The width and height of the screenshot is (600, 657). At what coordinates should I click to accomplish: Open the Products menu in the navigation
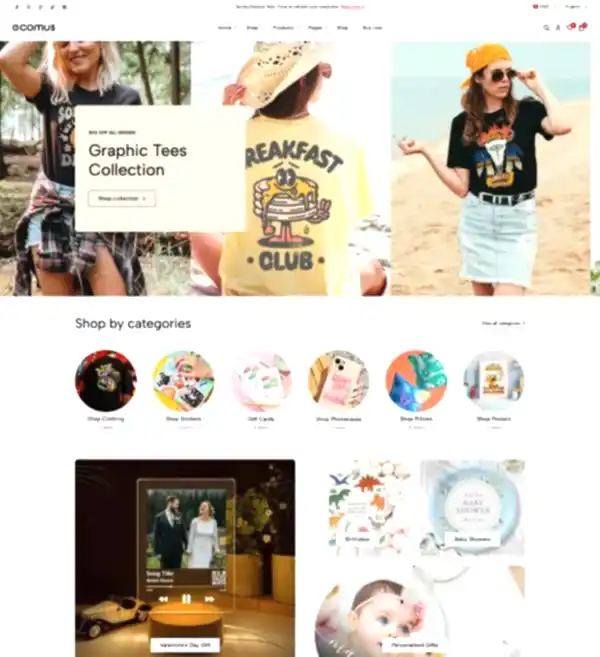284,27
